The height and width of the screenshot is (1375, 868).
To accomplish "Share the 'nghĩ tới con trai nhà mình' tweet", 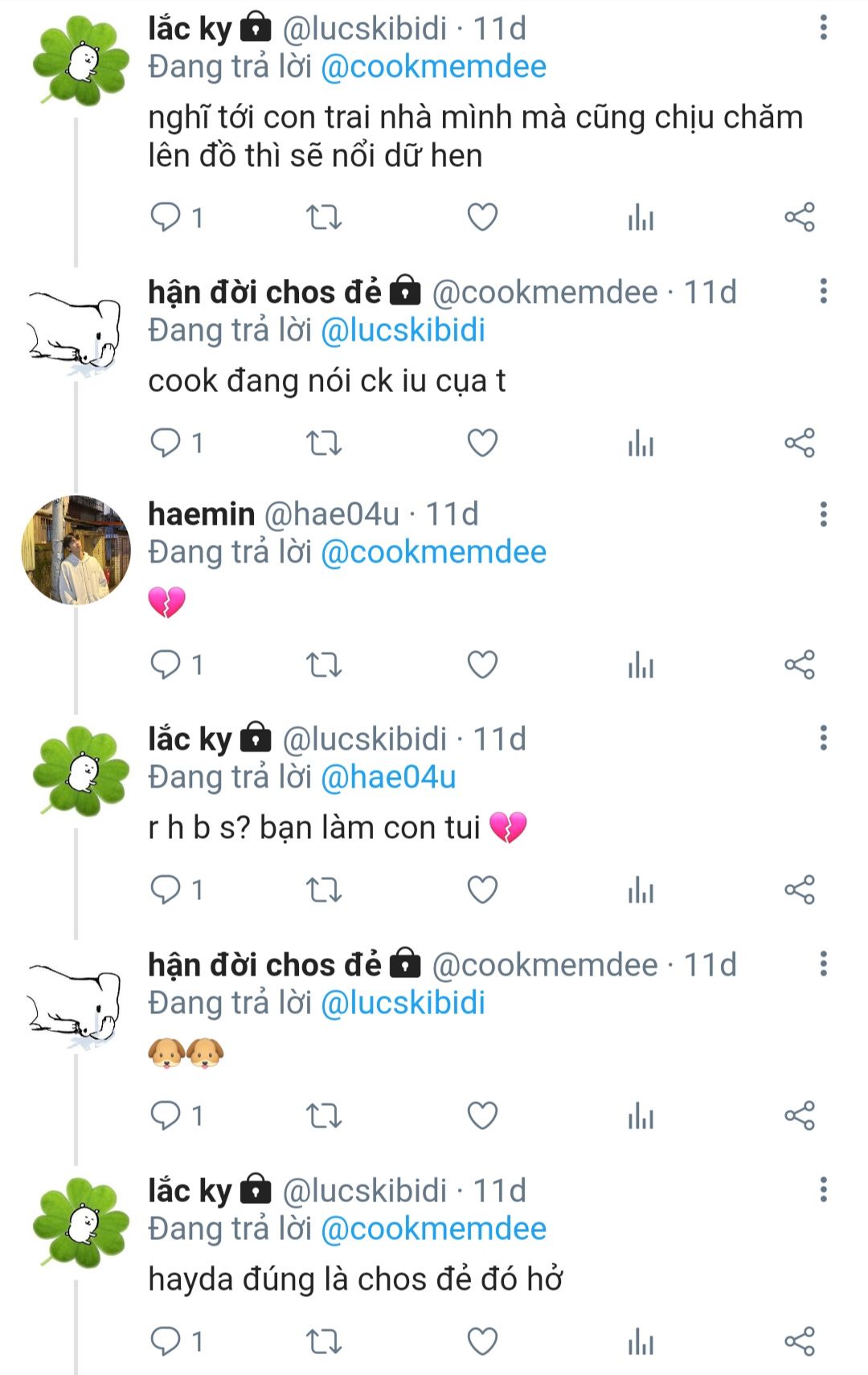I will [x=800, y=217].
